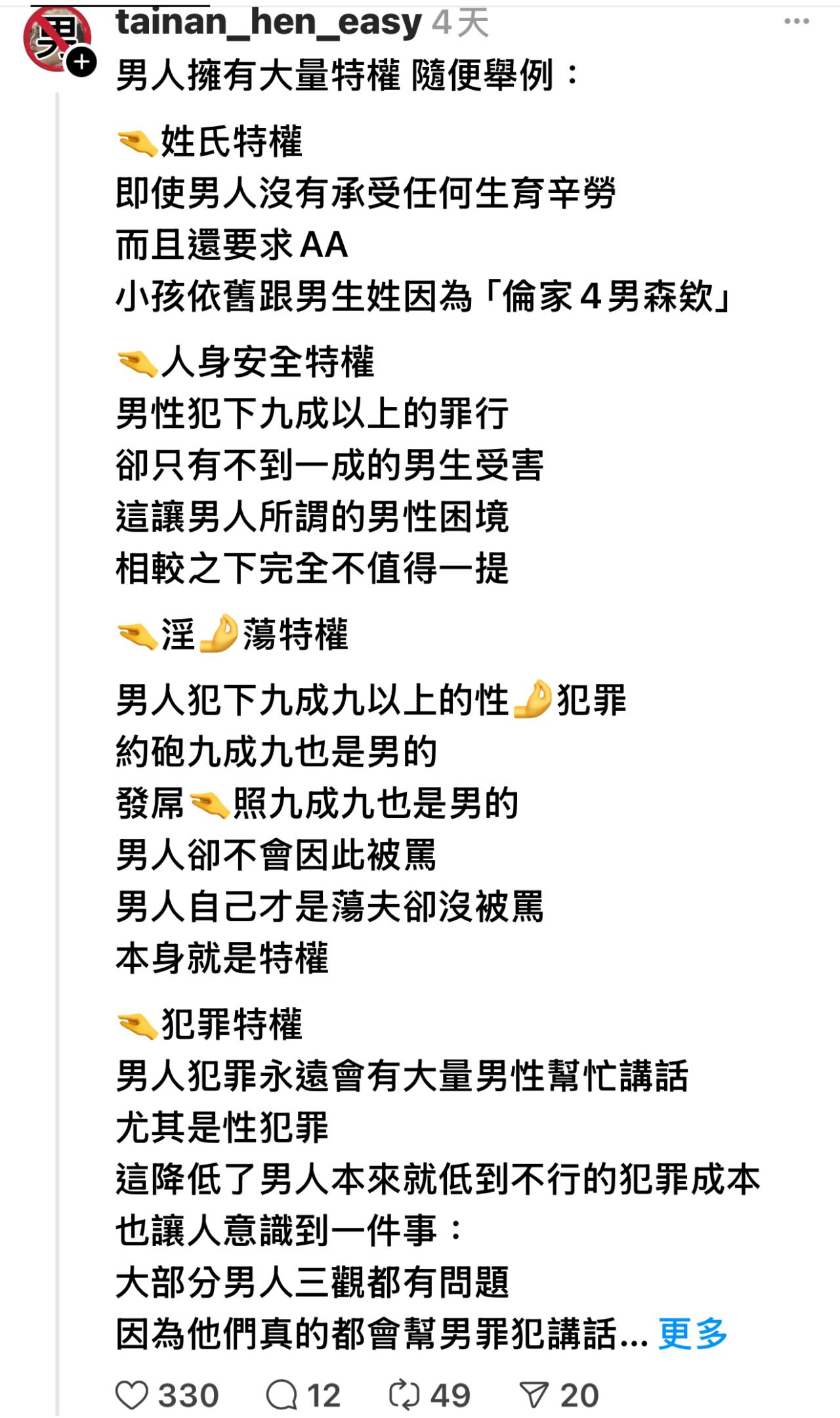Viewport: 840px width, 1418px height.
Task: Open the comments with 12 replies
Action: (x=282, y=1395)
